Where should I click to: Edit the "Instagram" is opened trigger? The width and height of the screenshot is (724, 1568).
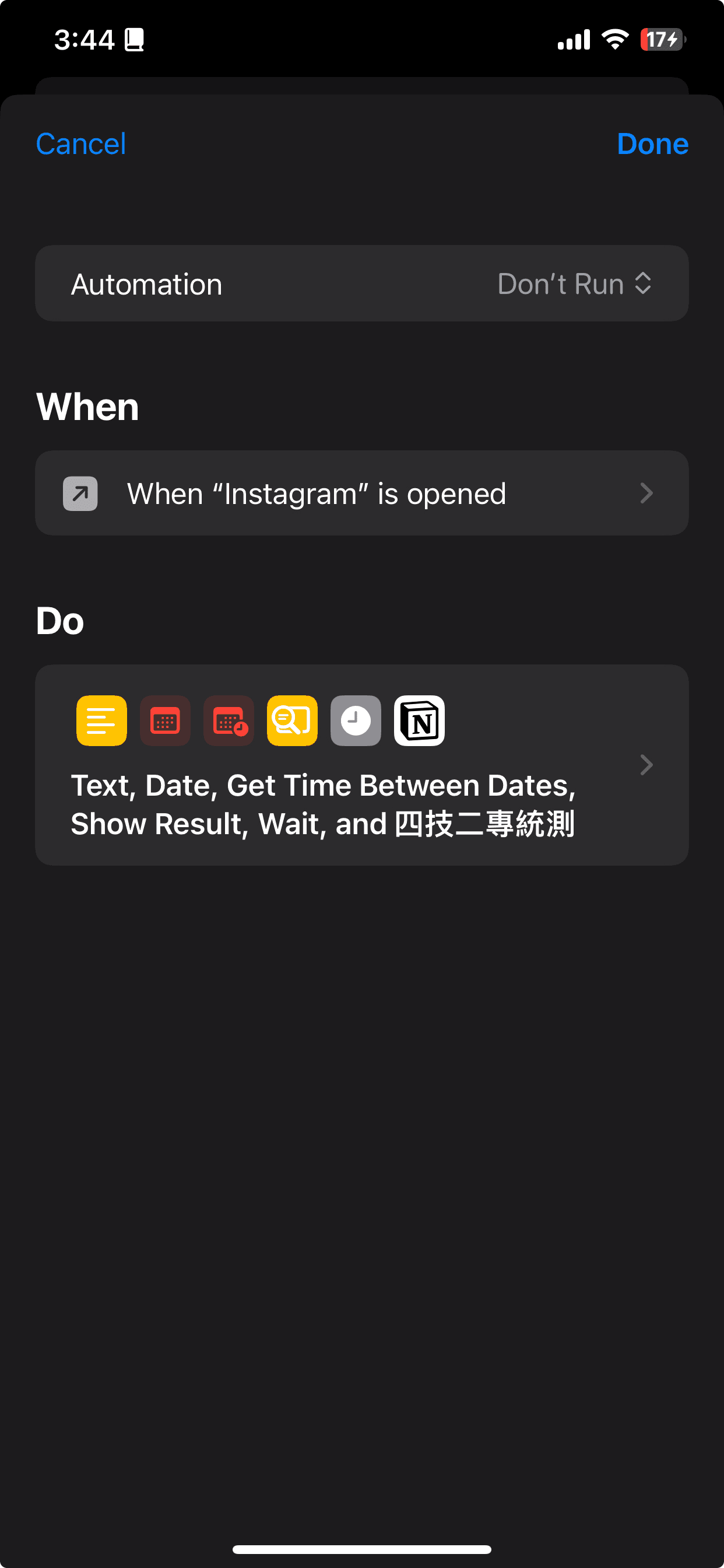(361, 493)
